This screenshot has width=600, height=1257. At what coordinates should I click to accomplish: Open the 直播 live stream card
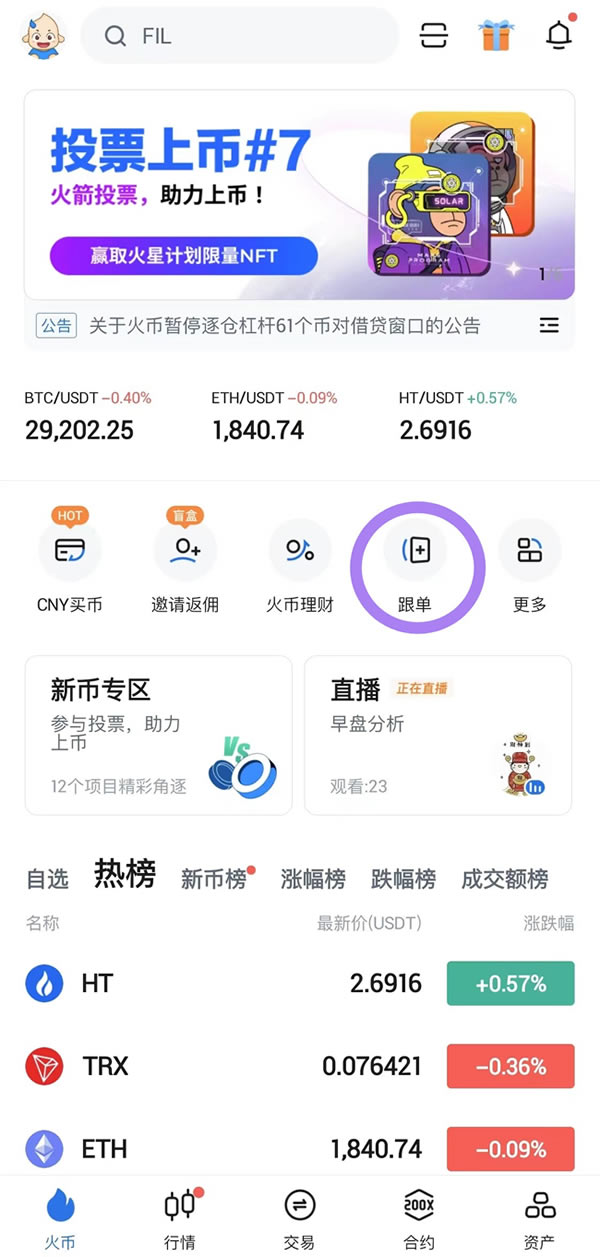point(438,735)
